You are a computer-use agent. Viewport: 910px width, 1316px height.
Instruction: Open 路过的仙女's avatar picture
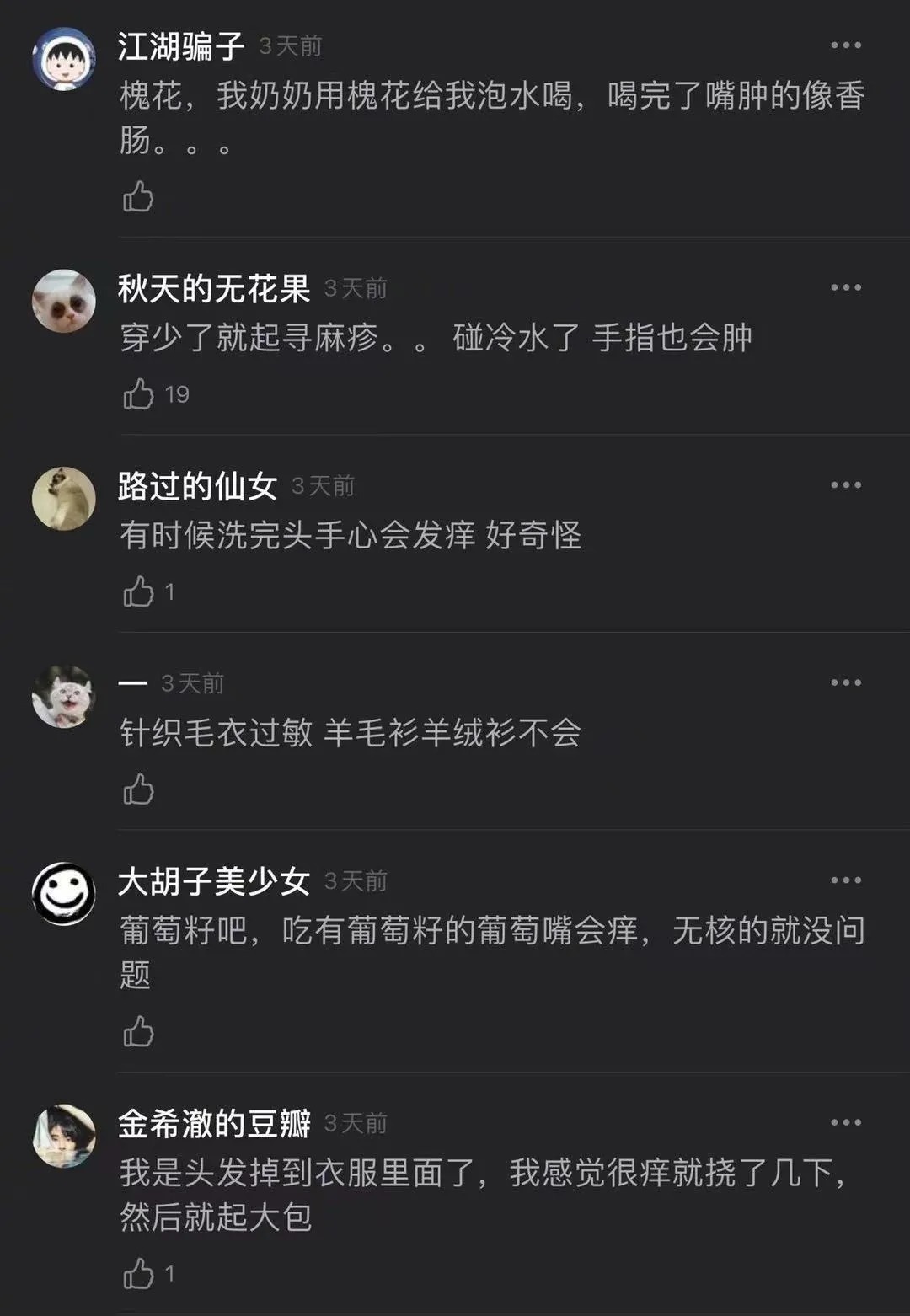click(x=65, y=497)
